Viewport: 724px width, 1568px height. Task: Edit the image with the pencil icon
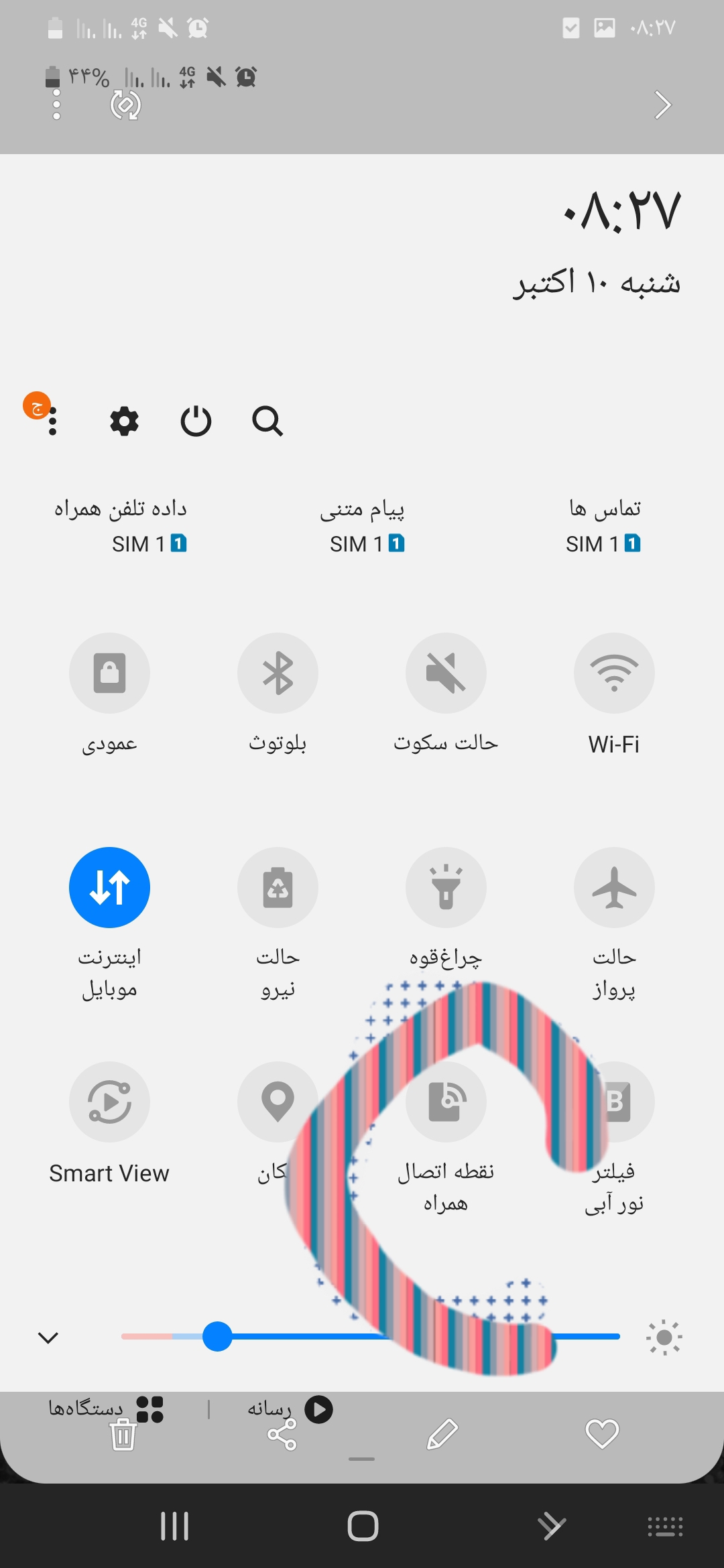442,1434
